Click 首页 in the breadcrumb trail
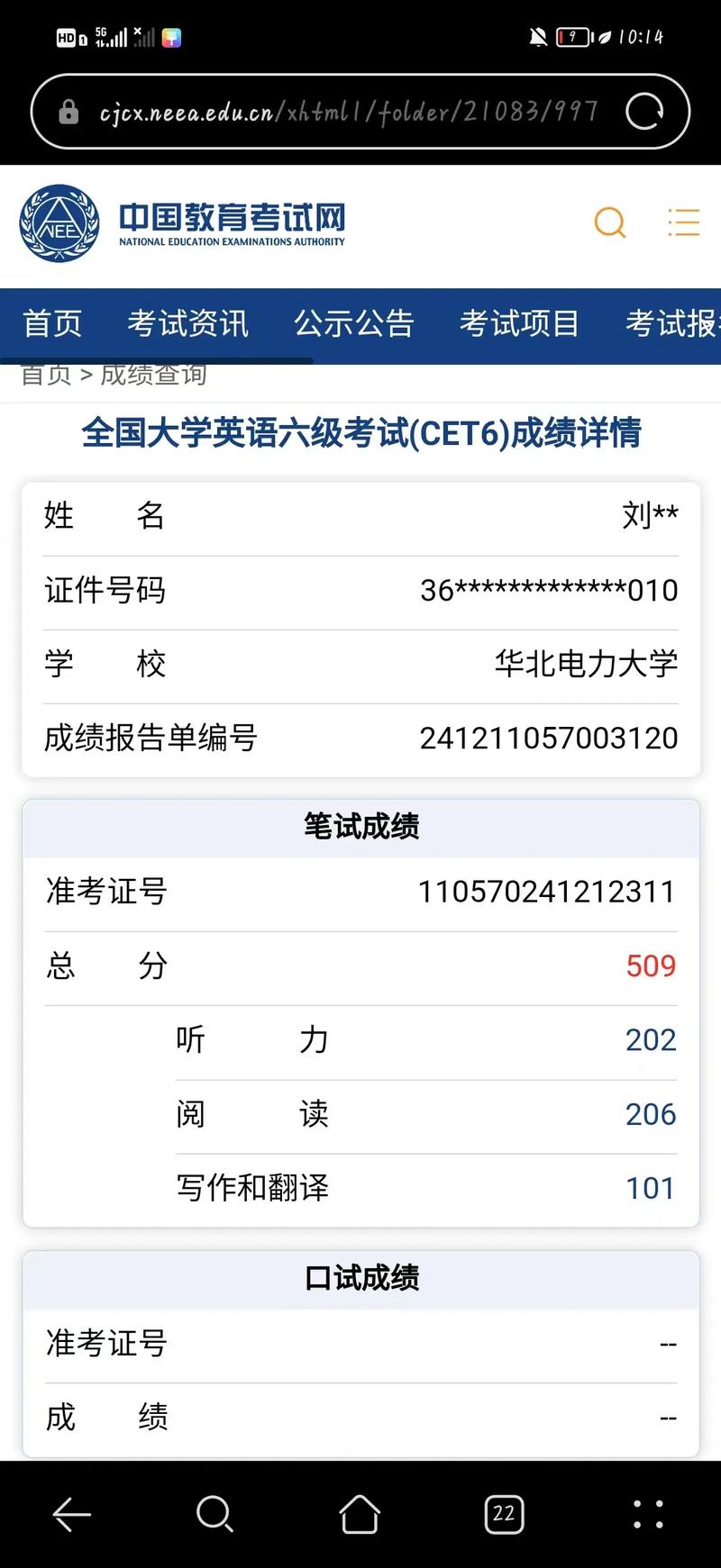Viewport: 721px width, 1568px height. (x=48, y=376)
